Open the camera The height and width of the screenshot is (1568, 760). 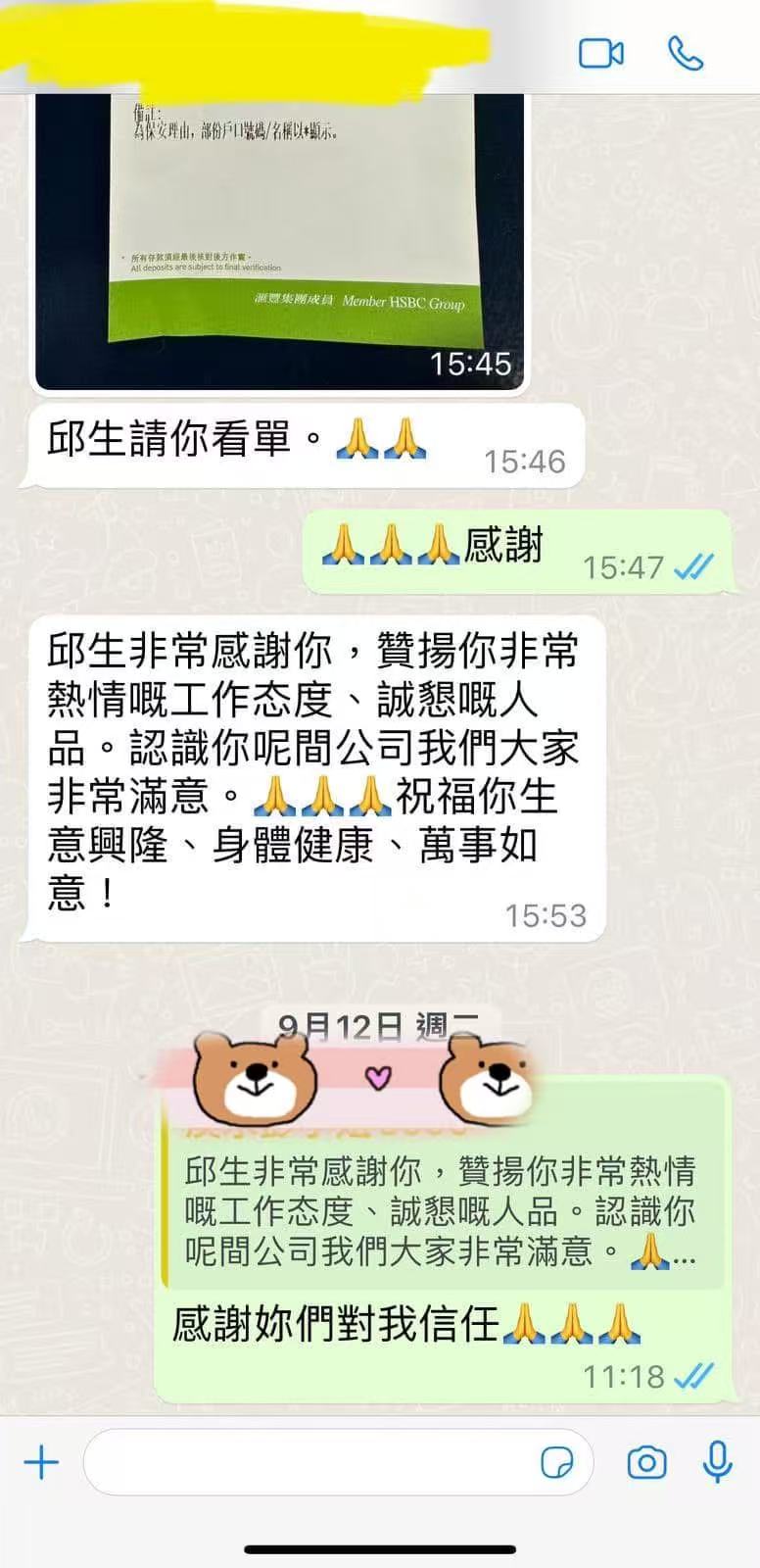[646, 1463]
